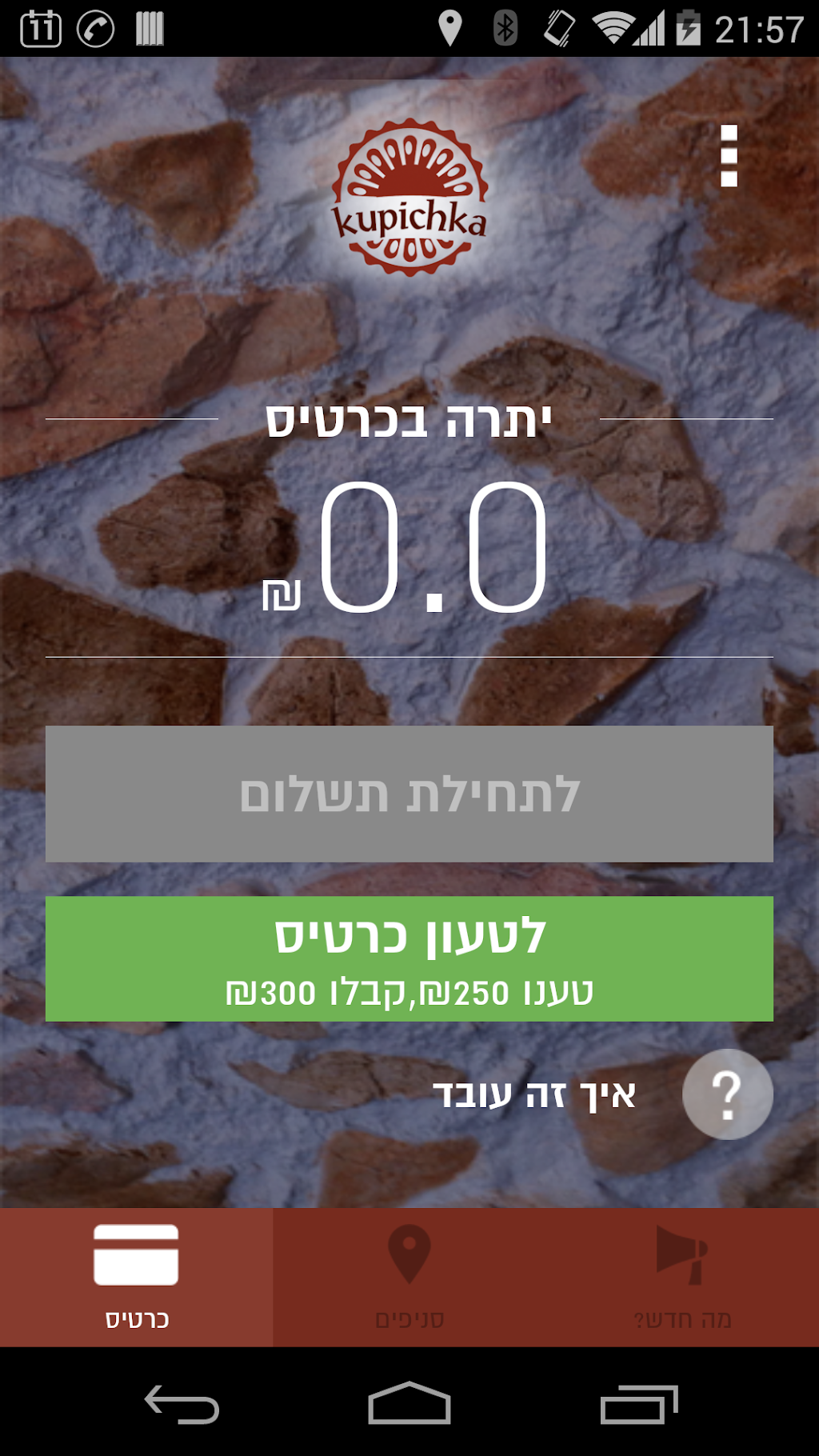Image resolution: width=819 pixels, height=1456 pixels.
Task: Open the איך זה עובד help button
Action: click(727, 1094)
